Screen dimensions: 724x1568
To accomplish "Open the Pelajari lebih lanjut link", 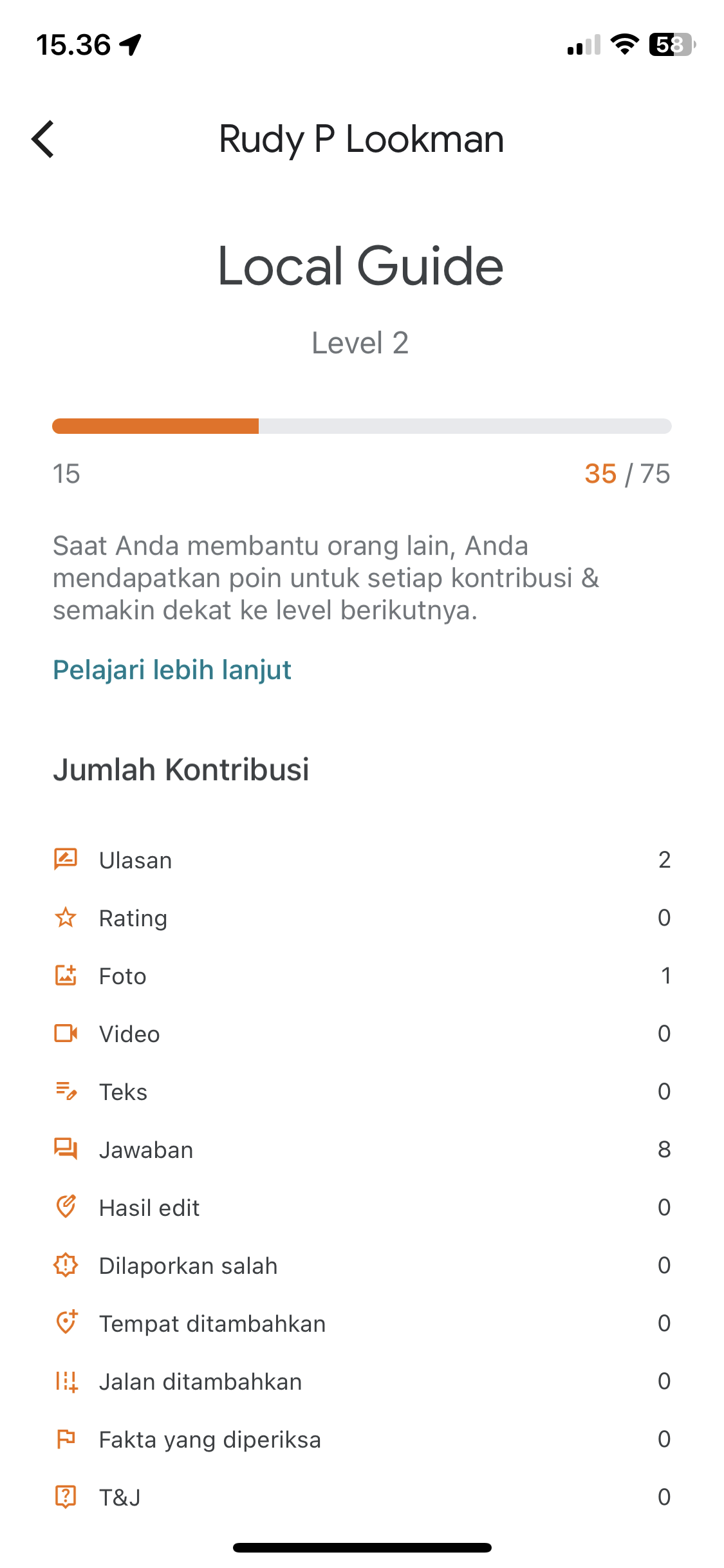I will [172, 670].
